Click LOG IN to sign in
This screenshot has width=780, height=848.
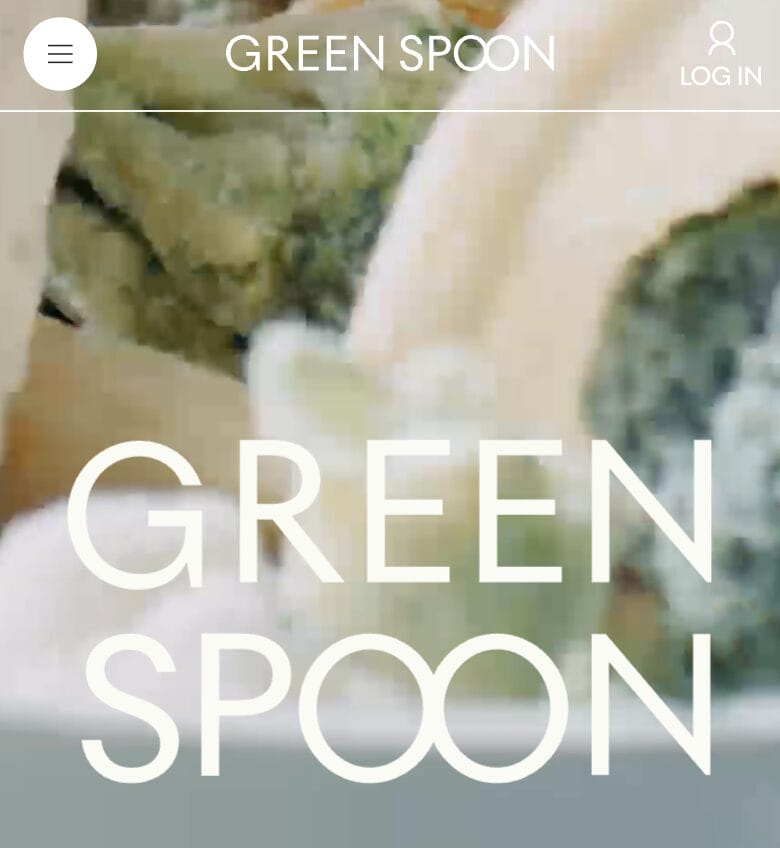[x=720, y=75]
